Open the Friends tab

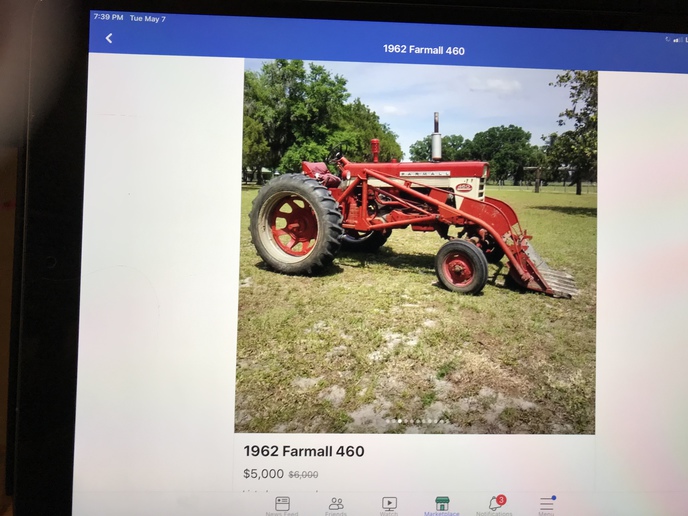[x=336, y=505]
